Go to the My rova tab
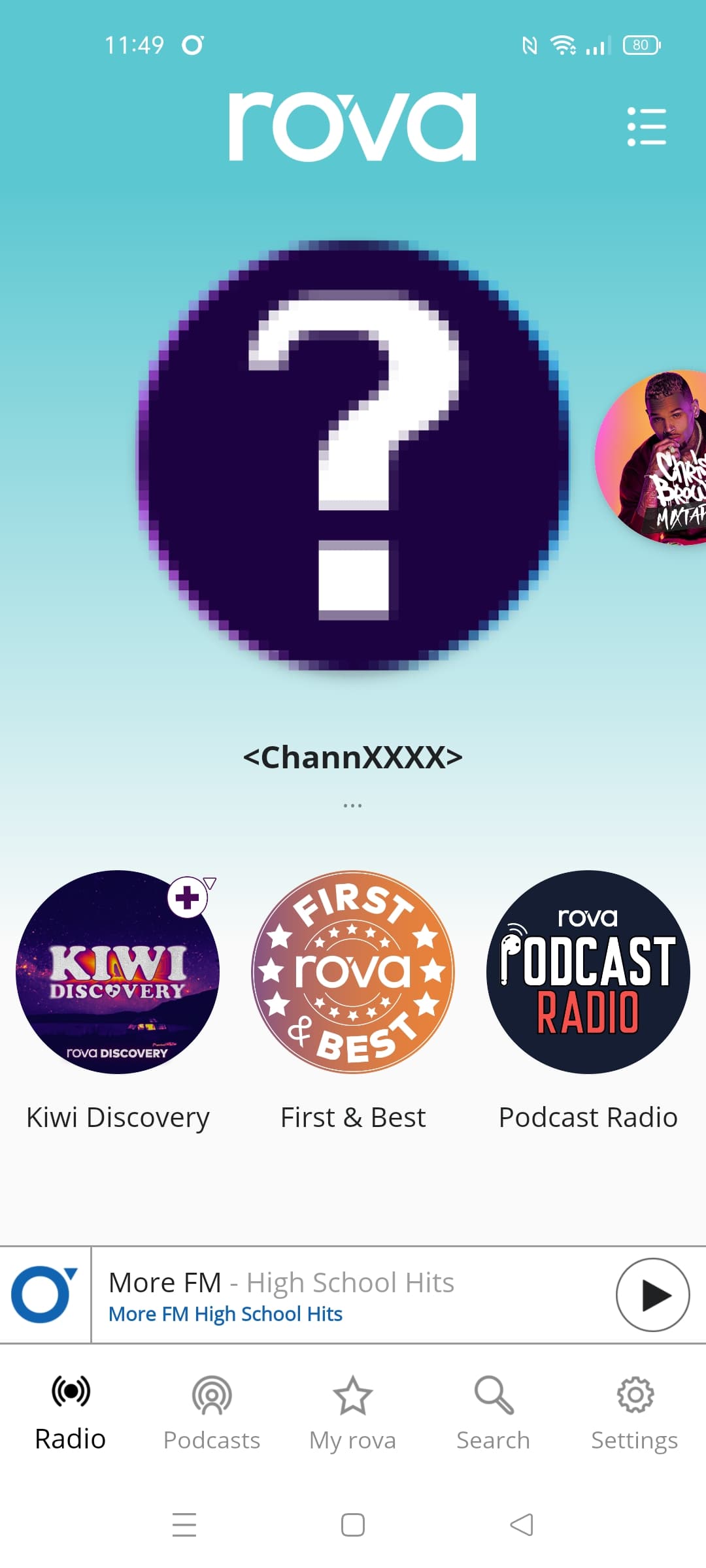The height and width of the screenshot is (1568, 706). pos(353,1411)
